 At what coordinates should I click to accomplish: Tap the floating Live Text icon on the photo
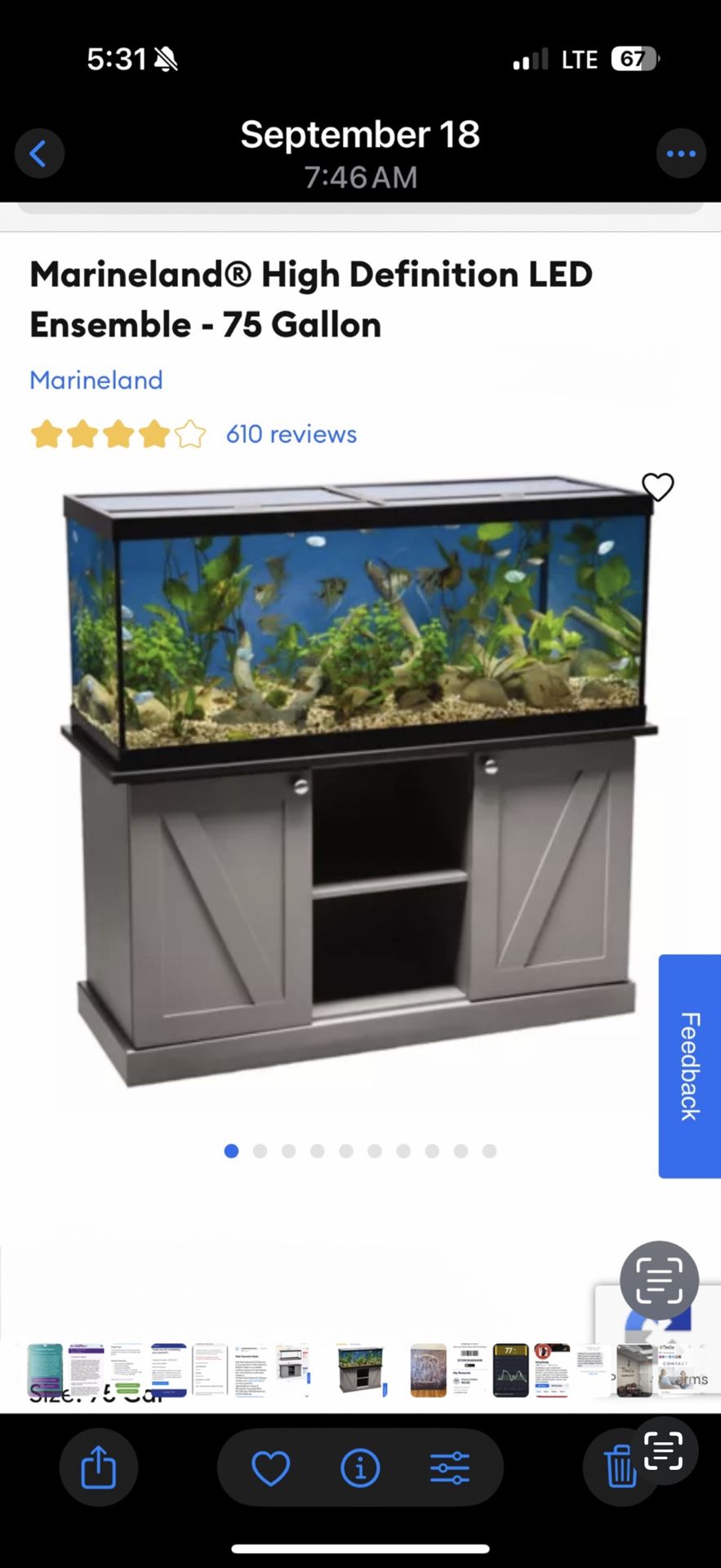pyautogui.click(x=658, y=1279)
